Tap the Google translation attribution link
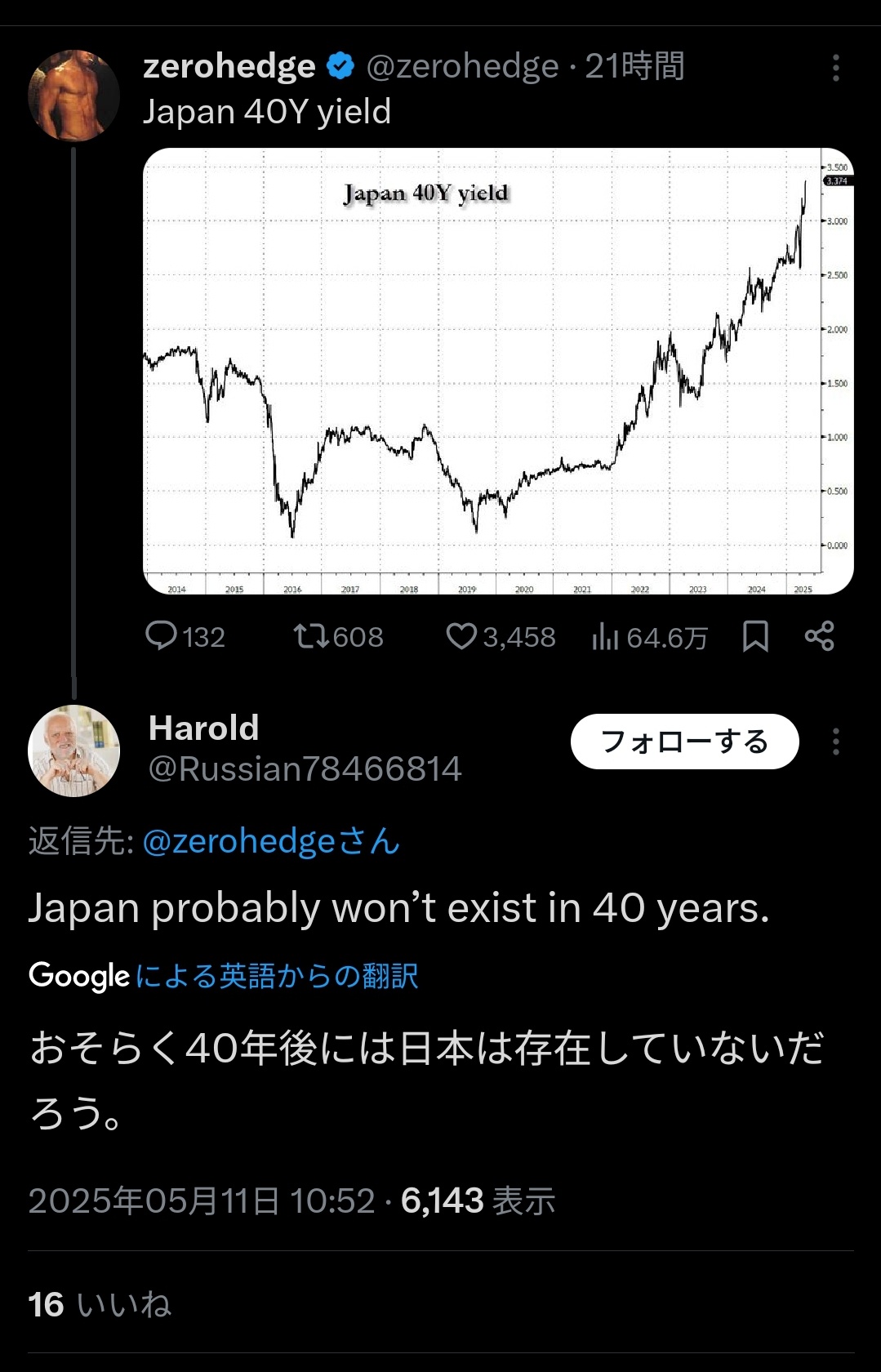This screenshot has width=881, height=1372. [277, 975]
